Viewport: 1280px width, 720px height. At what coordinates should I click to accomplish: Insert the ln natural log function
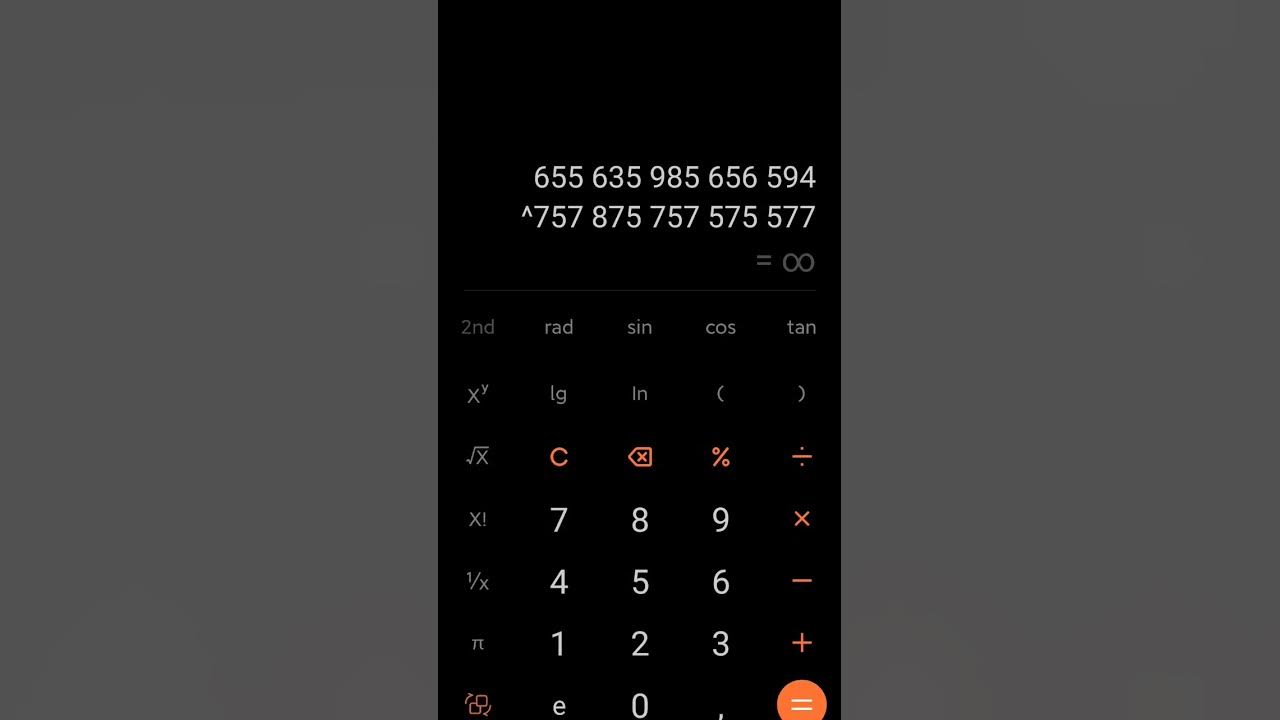click(639, 393)
